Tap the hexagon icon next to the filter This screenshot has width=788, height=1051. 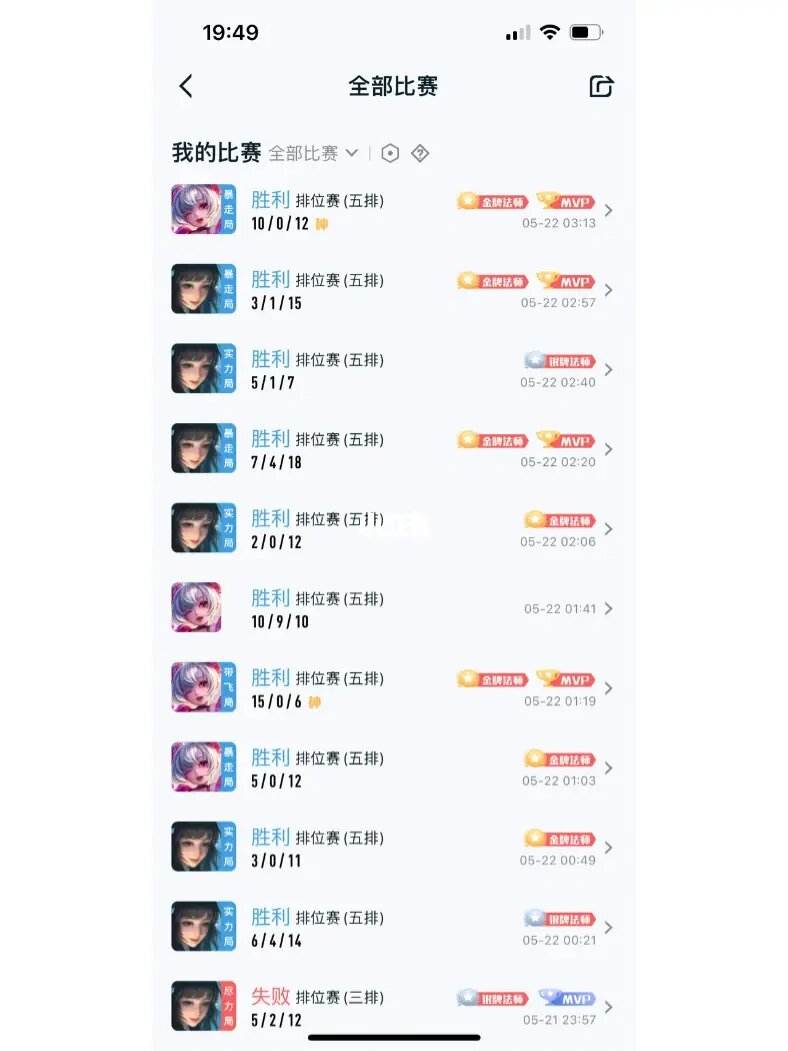(391, 153)
